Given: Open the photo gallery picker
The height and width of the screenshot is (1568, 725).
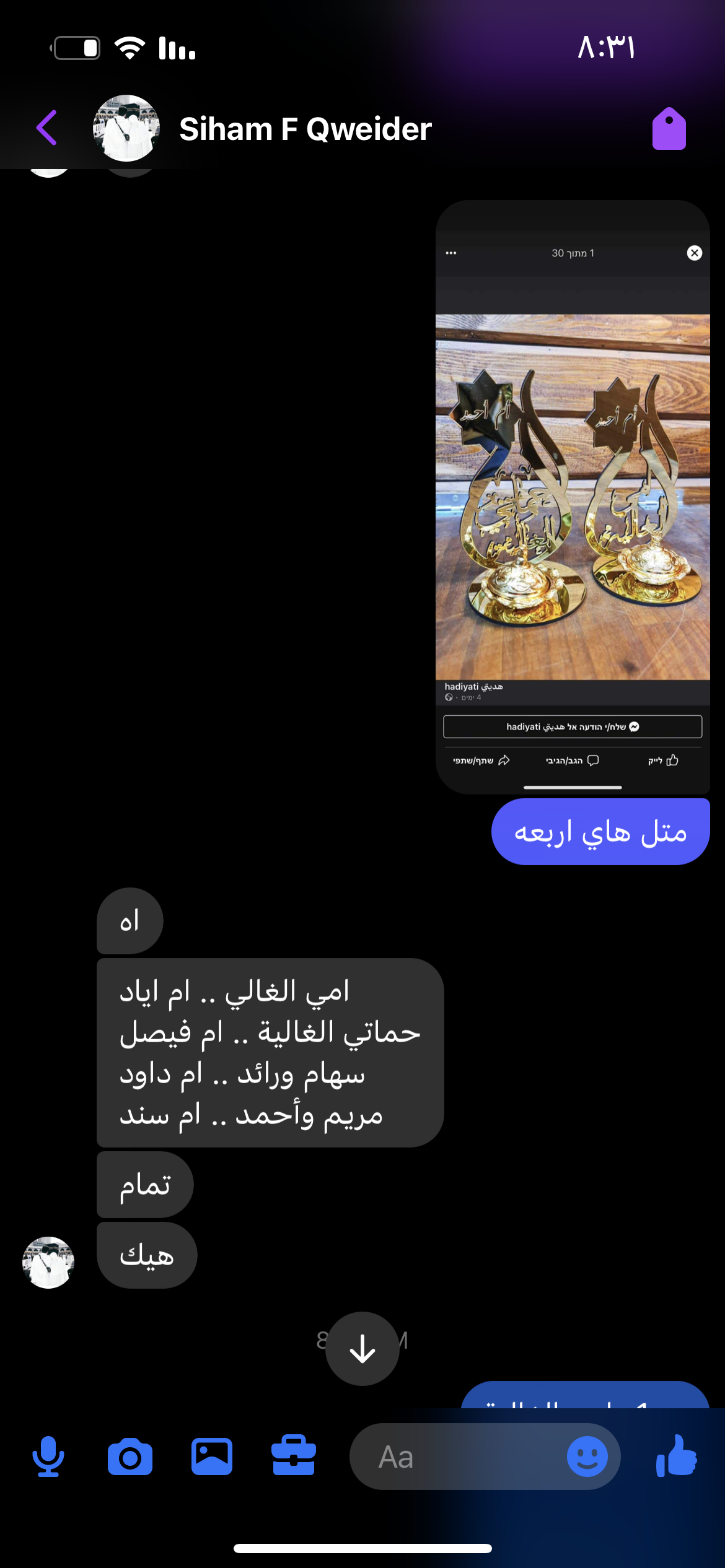Looking at the screenshot, I should click(x=212, y=1457).
